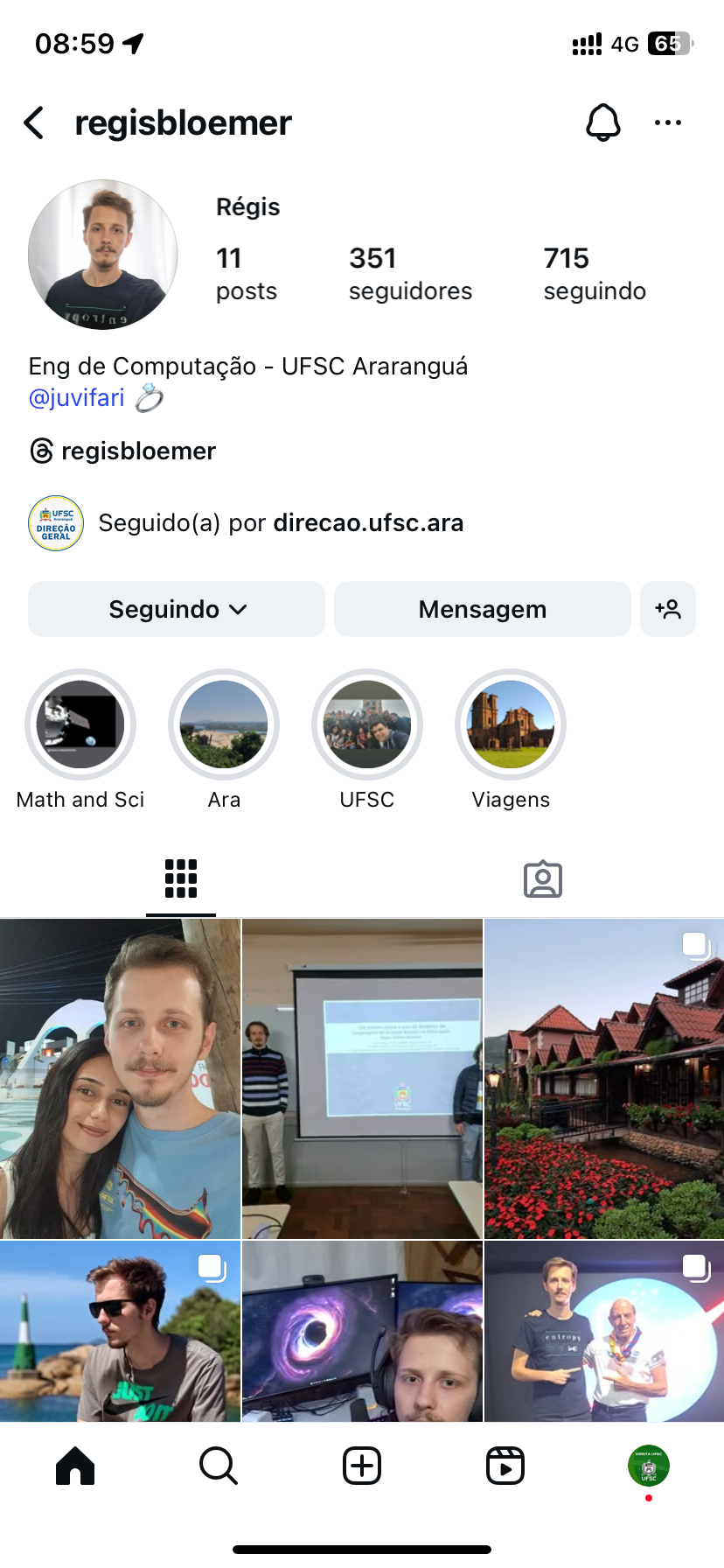724x1568 pixels.
Task: Go back using the back arrow
Action: click(x=35, y=123)
